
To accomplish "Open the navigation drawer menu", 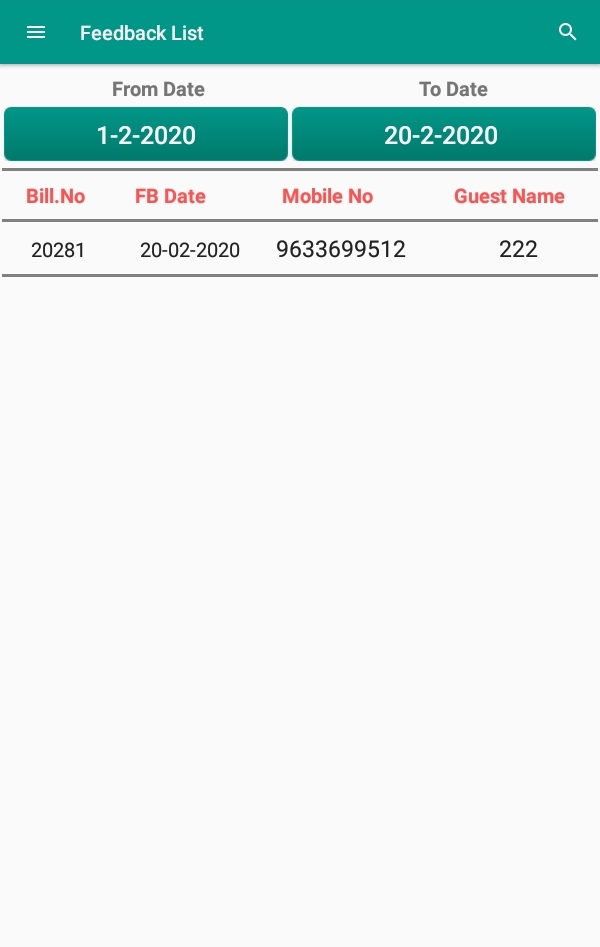I will pyautogui.click(x=36, y=32).
